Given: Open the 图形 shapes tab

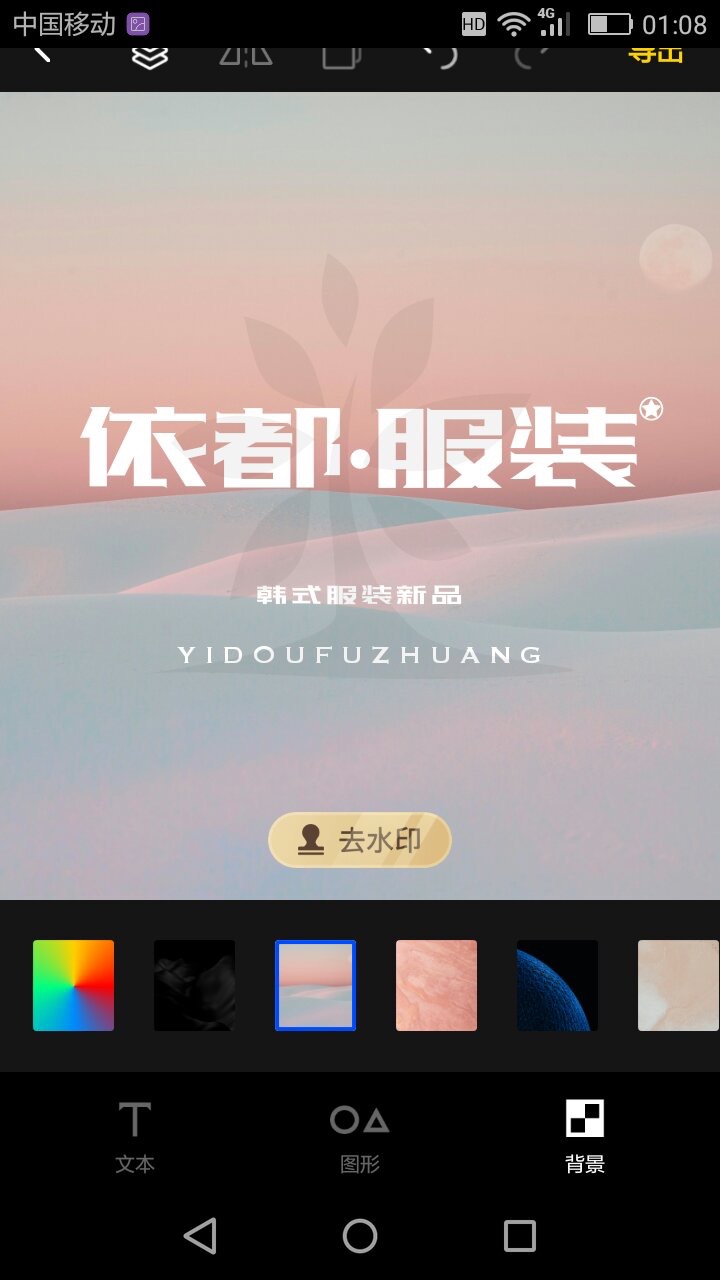Looking at the screenshot, I should pos(360,1137).
